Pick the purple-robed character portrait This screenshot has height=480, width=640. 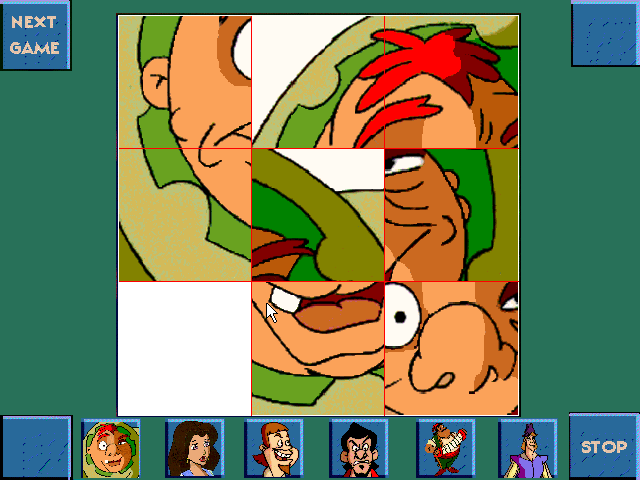point(527,449)
